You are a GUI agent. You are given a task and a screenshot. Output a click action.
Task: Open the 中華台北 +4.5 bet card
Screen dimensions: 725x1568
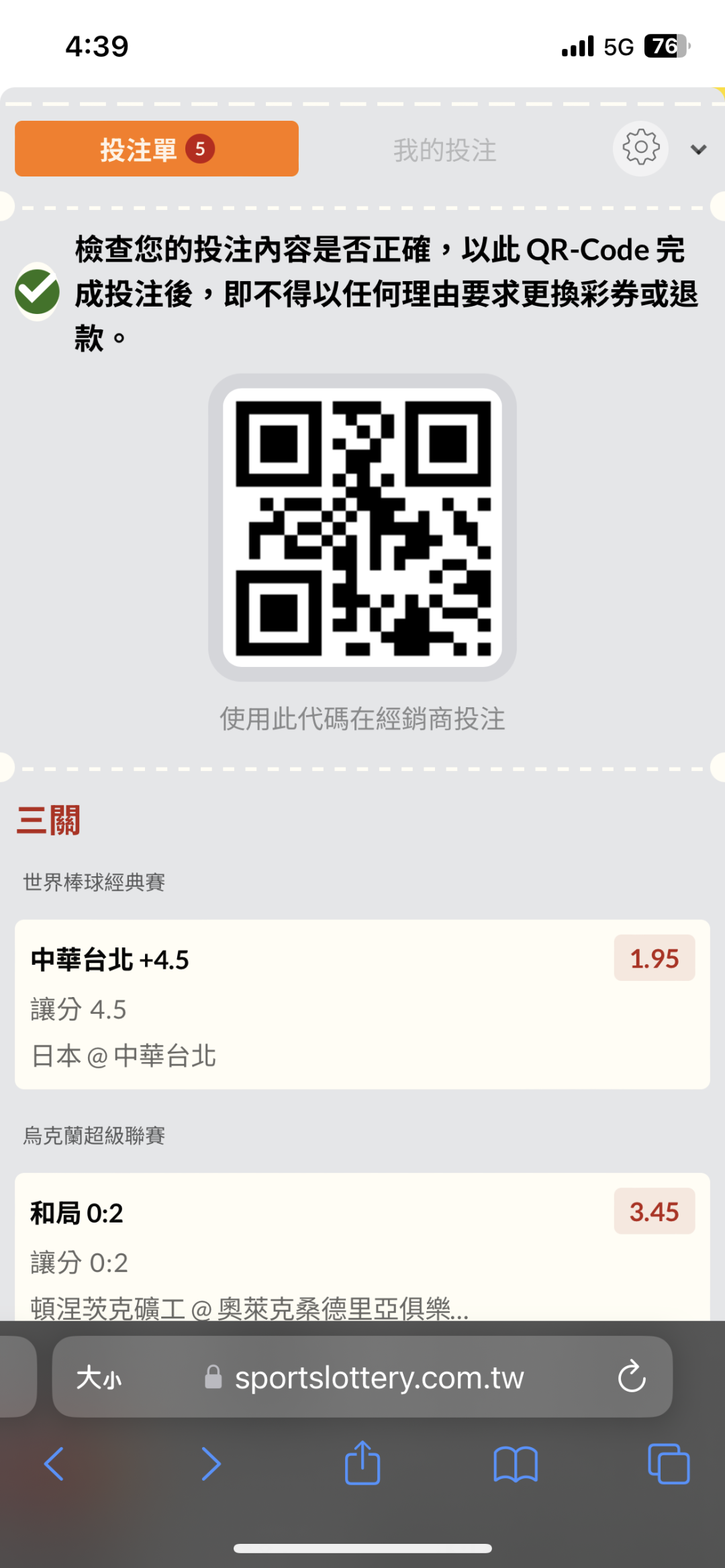click(x=362, y=1004)
